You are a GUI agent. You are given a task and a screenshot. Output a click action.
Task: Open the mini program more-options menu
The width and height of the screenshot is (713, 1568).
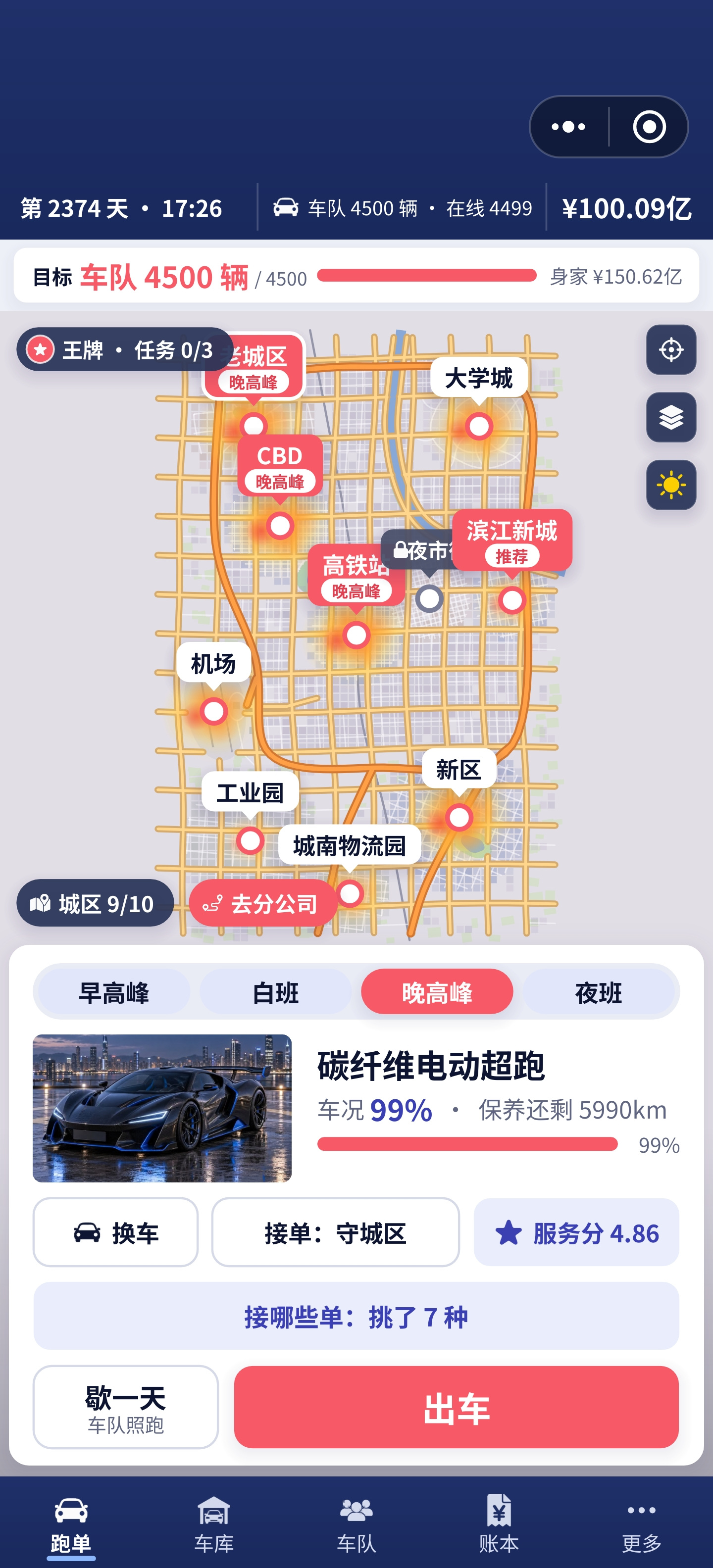[568, 127]
